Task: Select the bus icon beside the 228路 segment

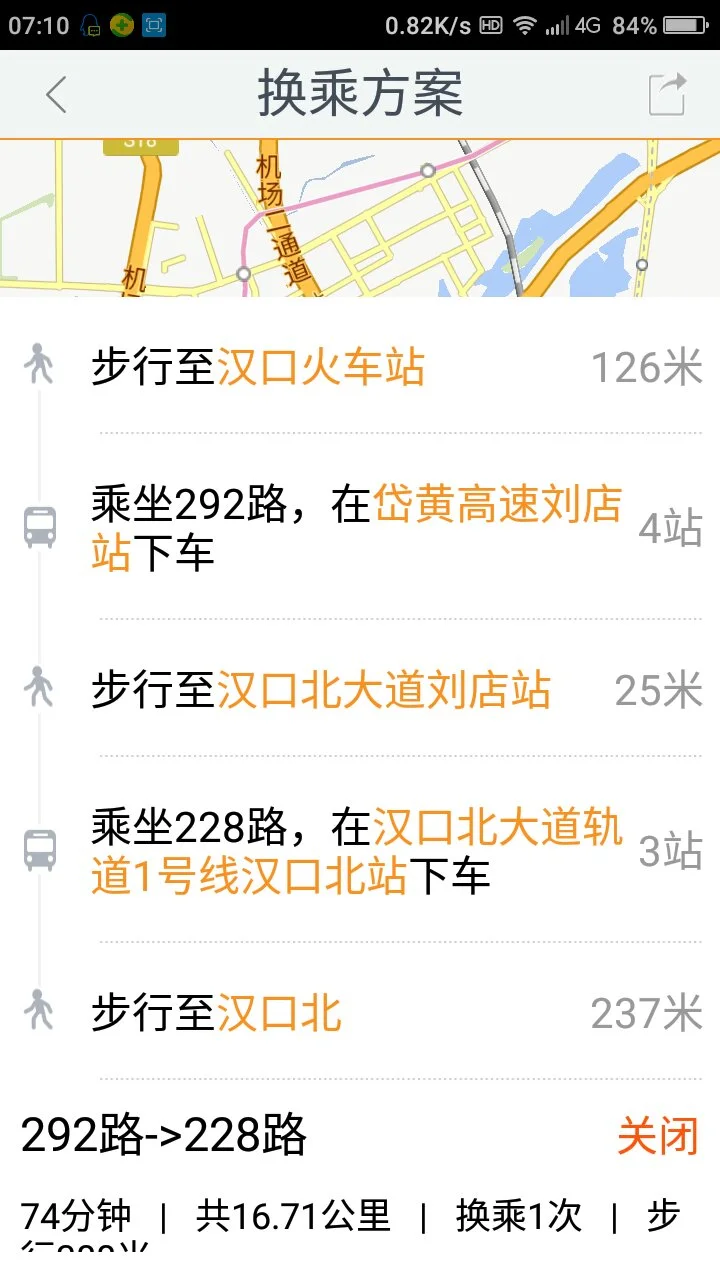Action: point(38,850)
